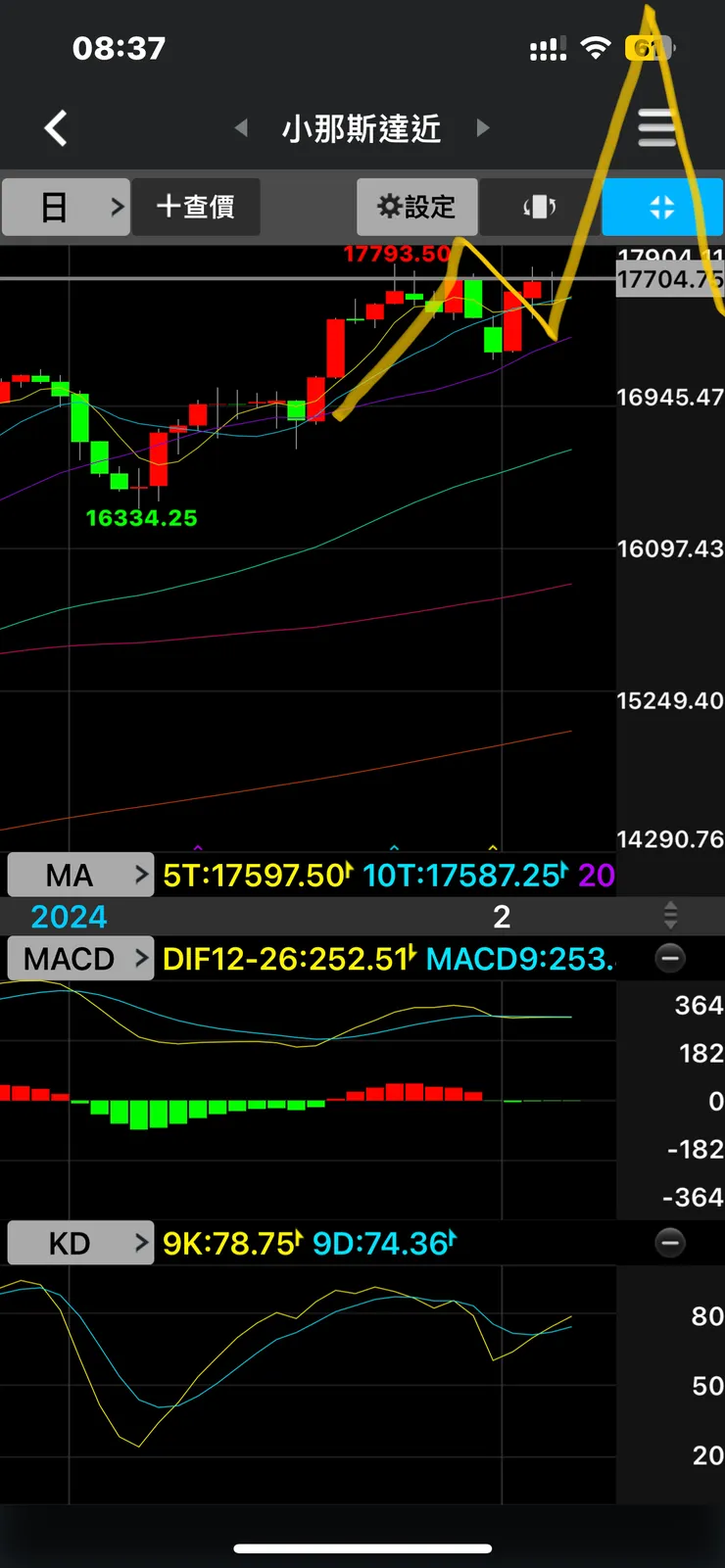Rotate the chart to landscape view
This screenshot has width=725, height=1568.
(539, 207)
